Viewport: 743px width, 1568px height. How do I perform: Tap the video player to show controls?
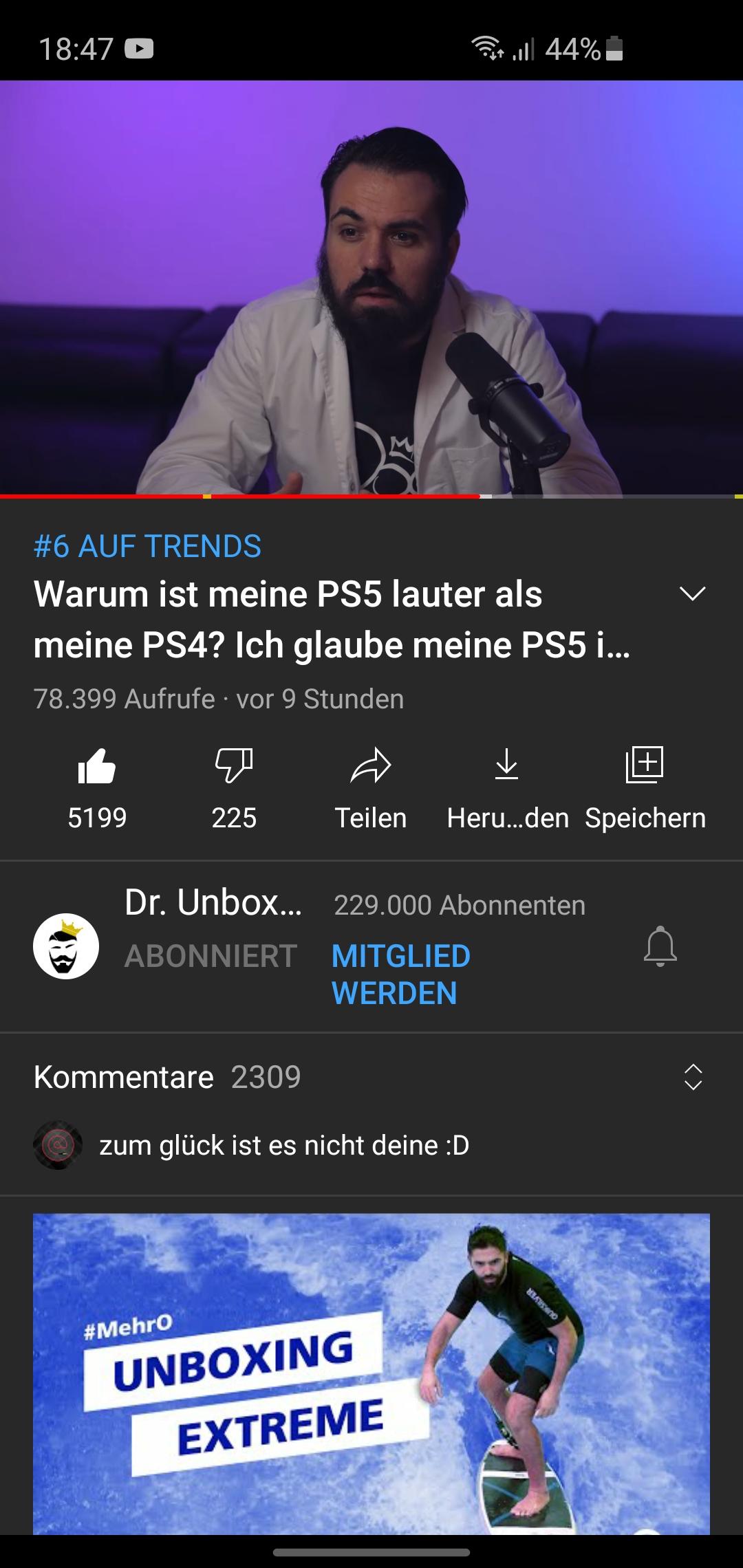371,287
